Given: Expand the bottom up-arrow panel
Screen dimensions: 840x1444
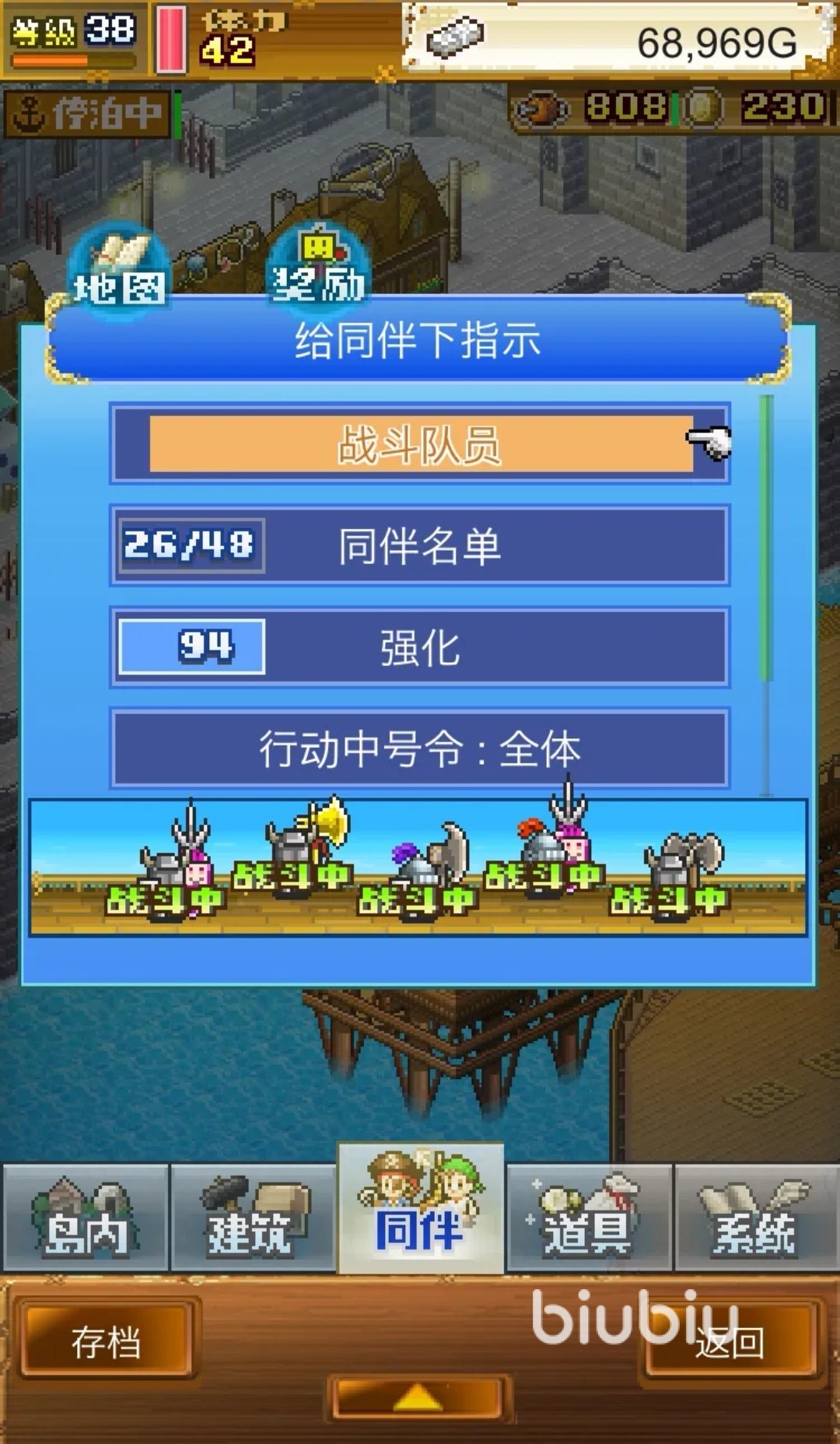Looking at the screenshot, I should click(x=419, y=1398).
